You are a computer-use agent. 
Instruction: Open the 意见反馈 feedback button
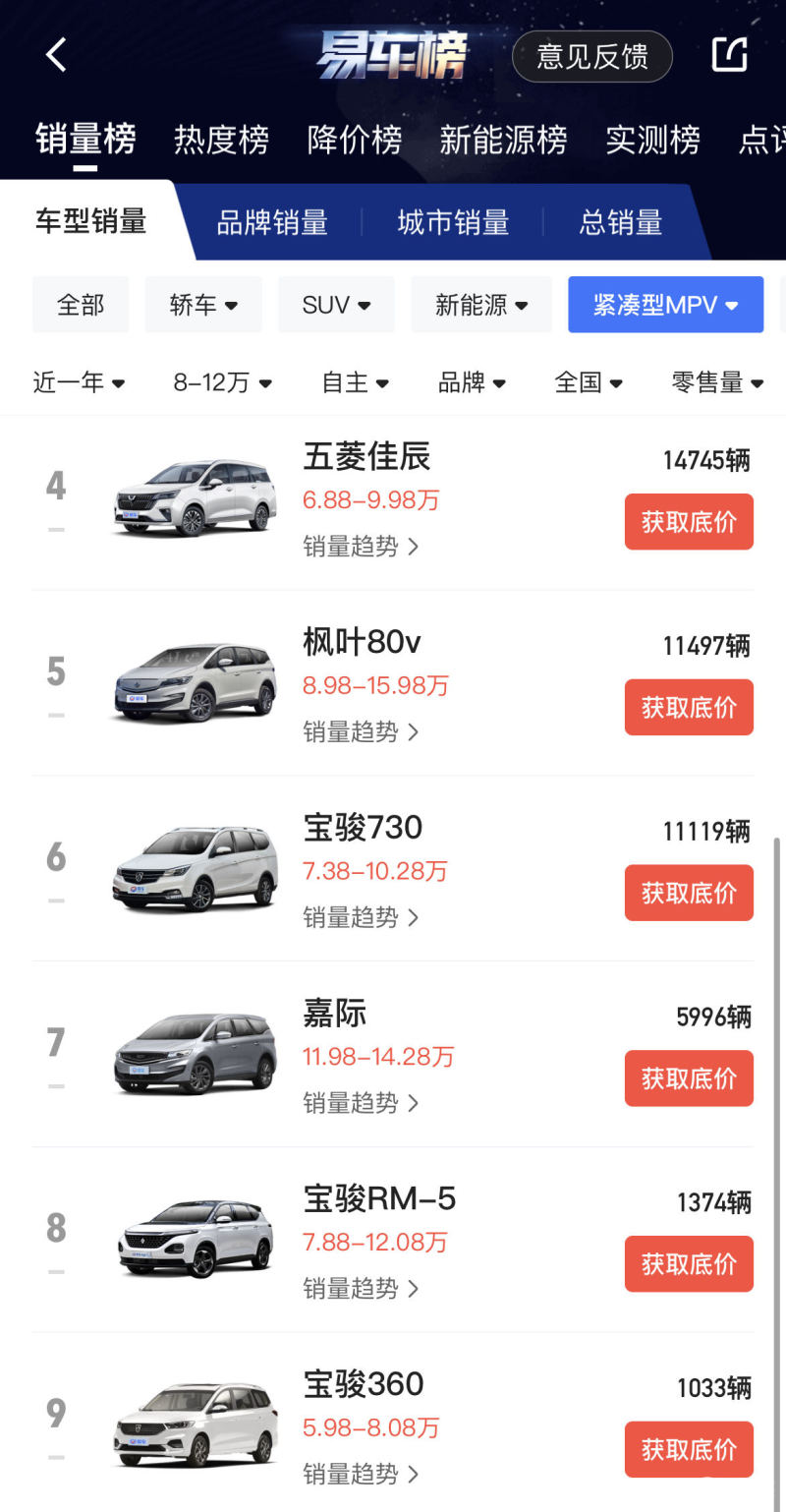pyautogui.click(x=591, y=56)
